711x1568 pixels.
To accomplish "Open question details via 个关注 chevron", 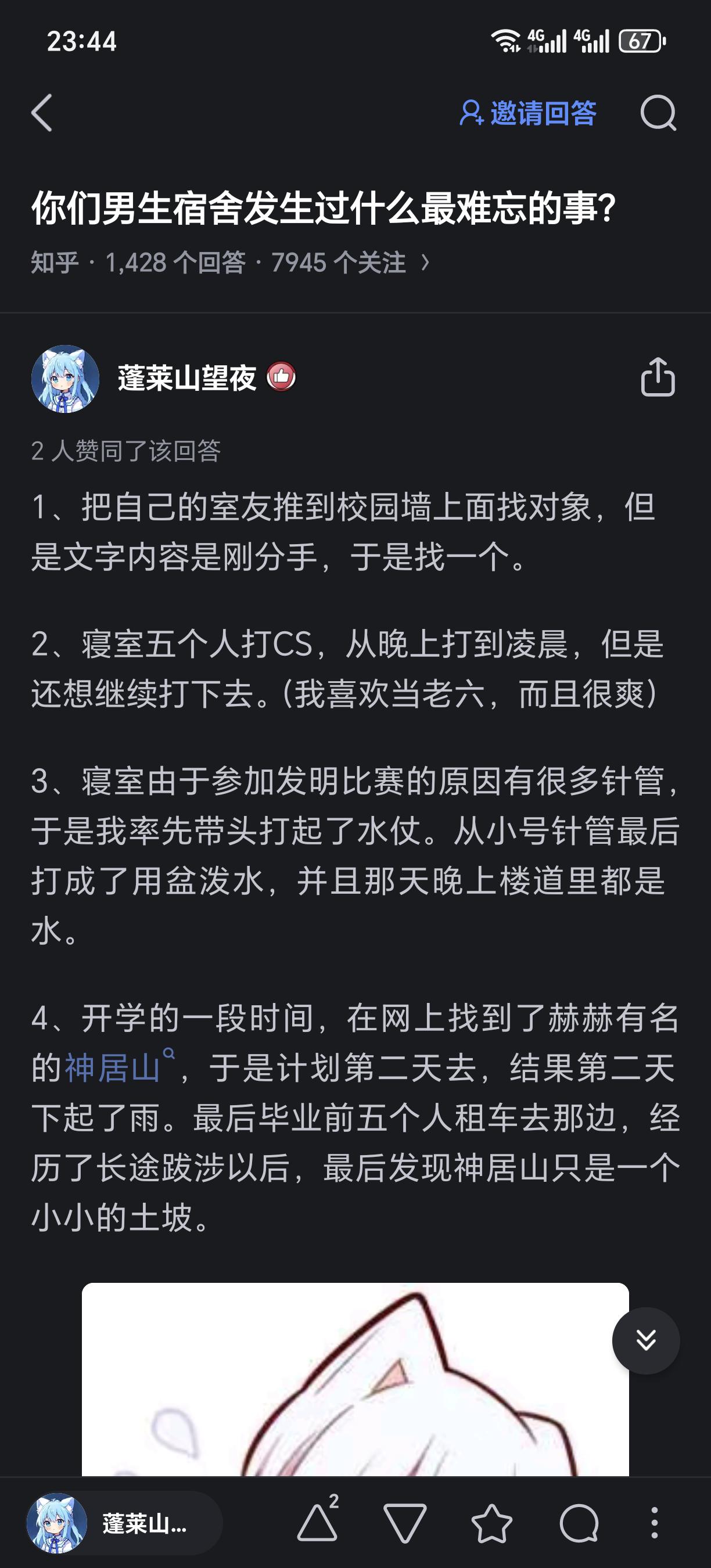I will tap(426, 262).
